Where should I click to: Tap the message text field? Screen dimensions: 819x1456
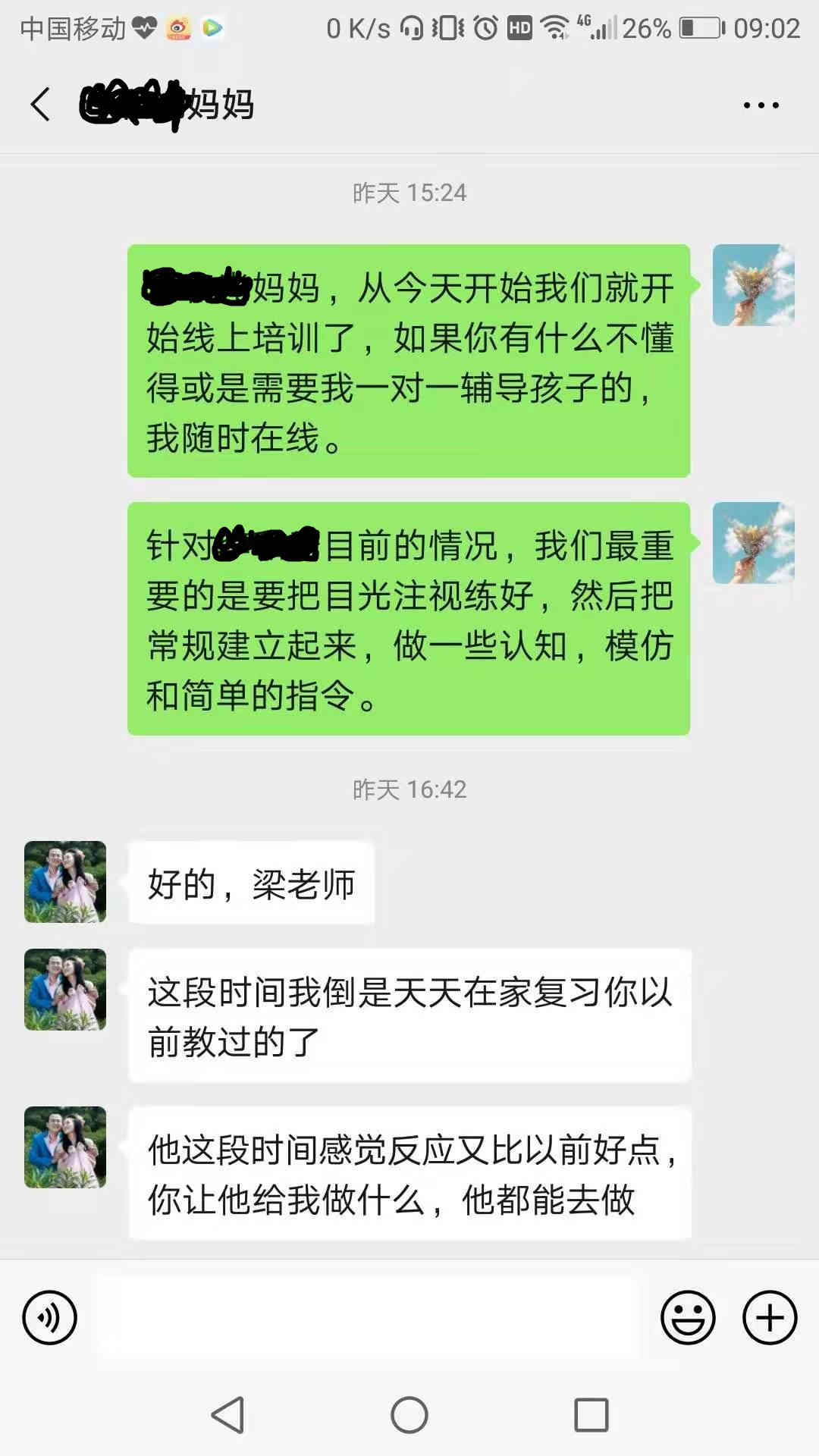coord(368,1317)
